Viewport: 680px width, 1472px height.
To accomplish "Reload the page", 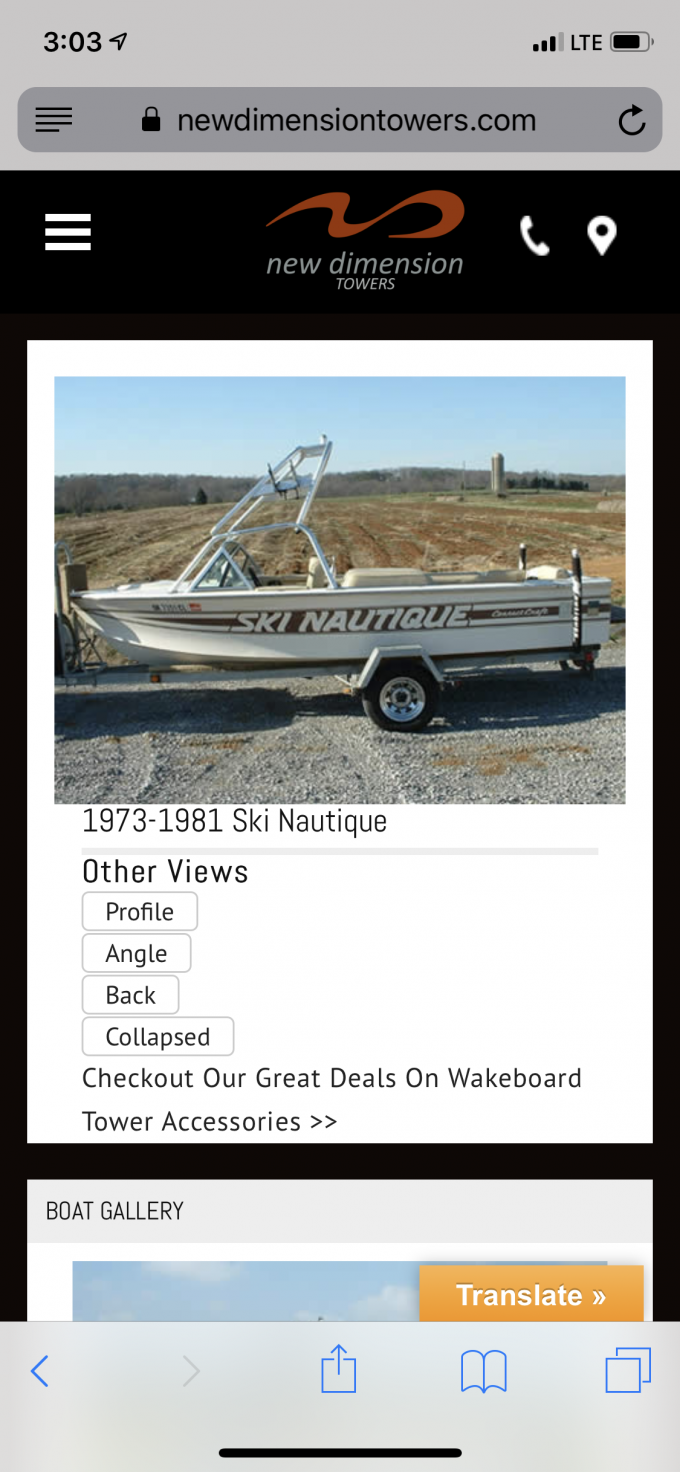I will click(x=631, y=121).
